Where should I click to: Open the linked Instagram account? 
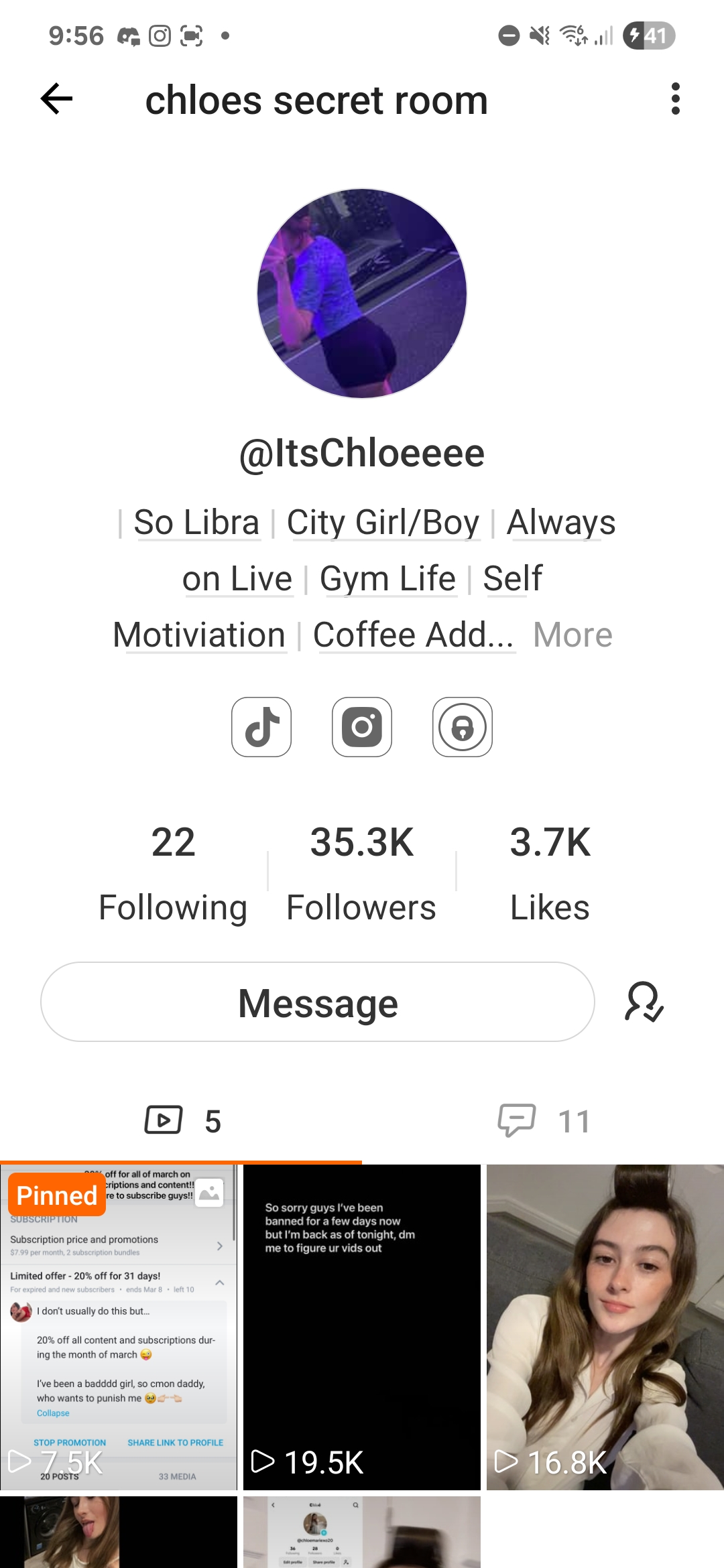tap(362, 727)
